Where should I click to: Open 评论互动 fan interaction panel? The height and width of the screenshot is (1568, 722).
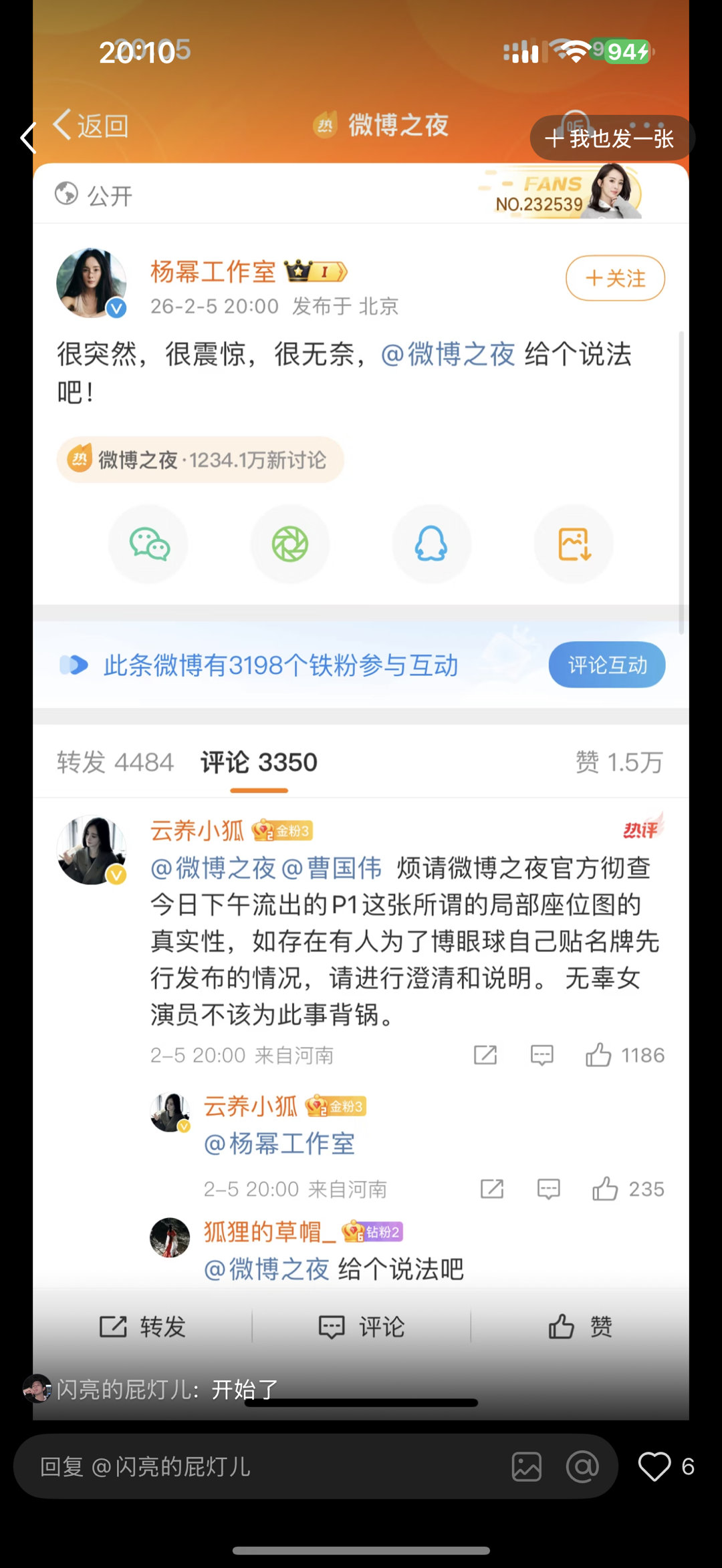[x=606, y=664]
